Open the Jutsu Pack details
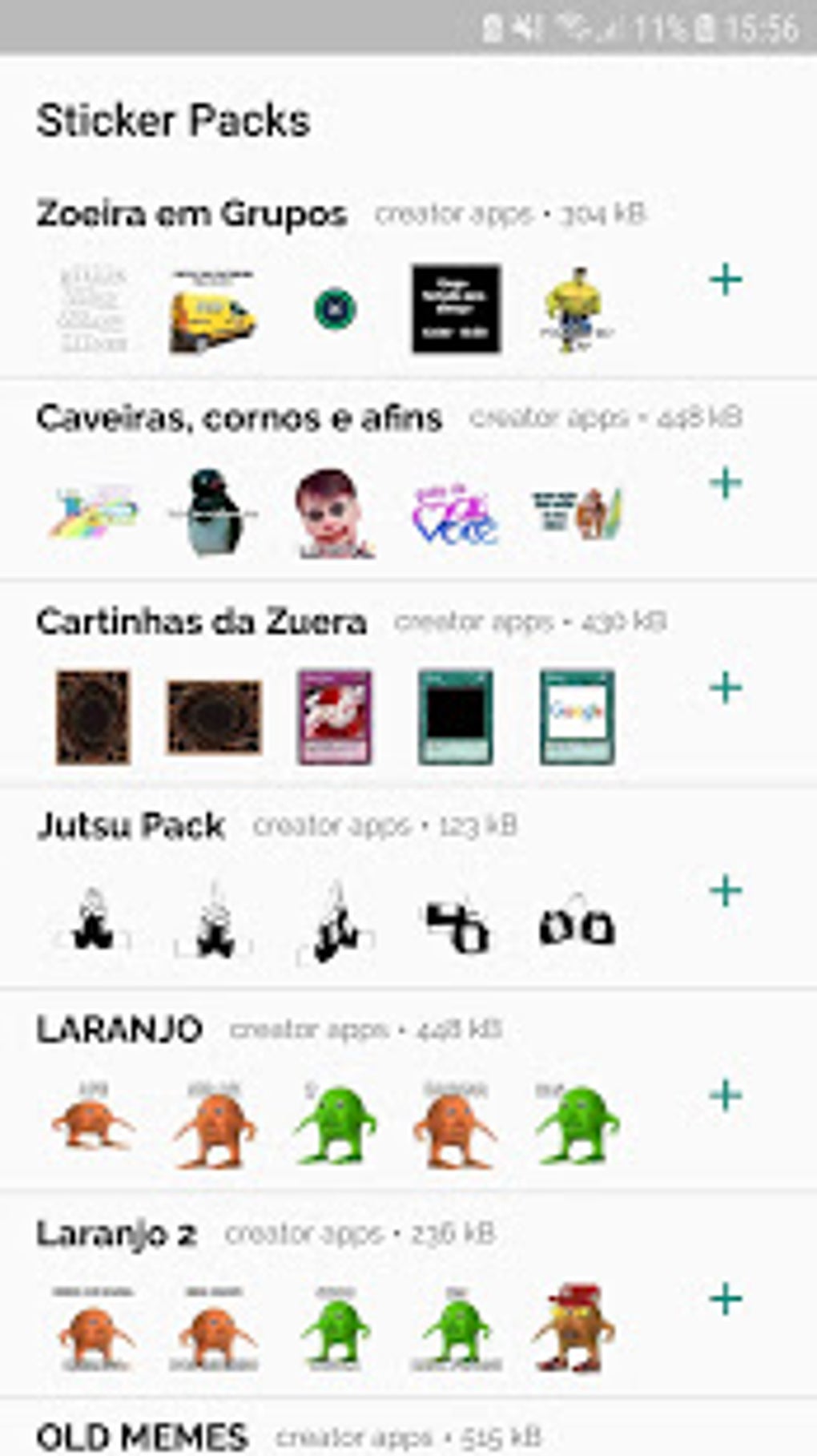Viewport: 817px width, 1456px height. pos(408,888)
